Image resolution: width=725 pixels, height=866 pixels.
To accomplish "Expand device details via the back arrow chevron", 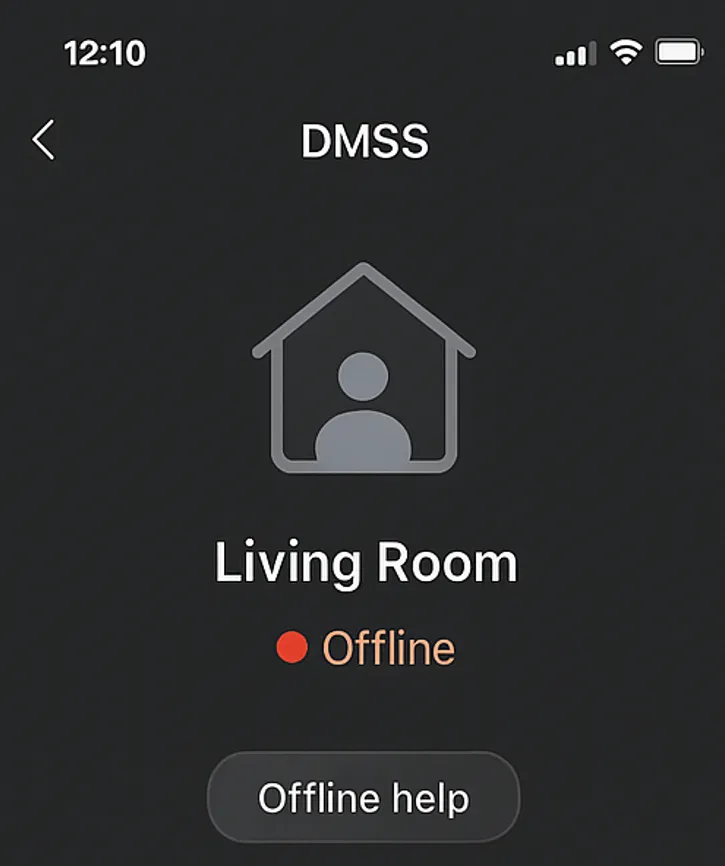I will [44, 140].
